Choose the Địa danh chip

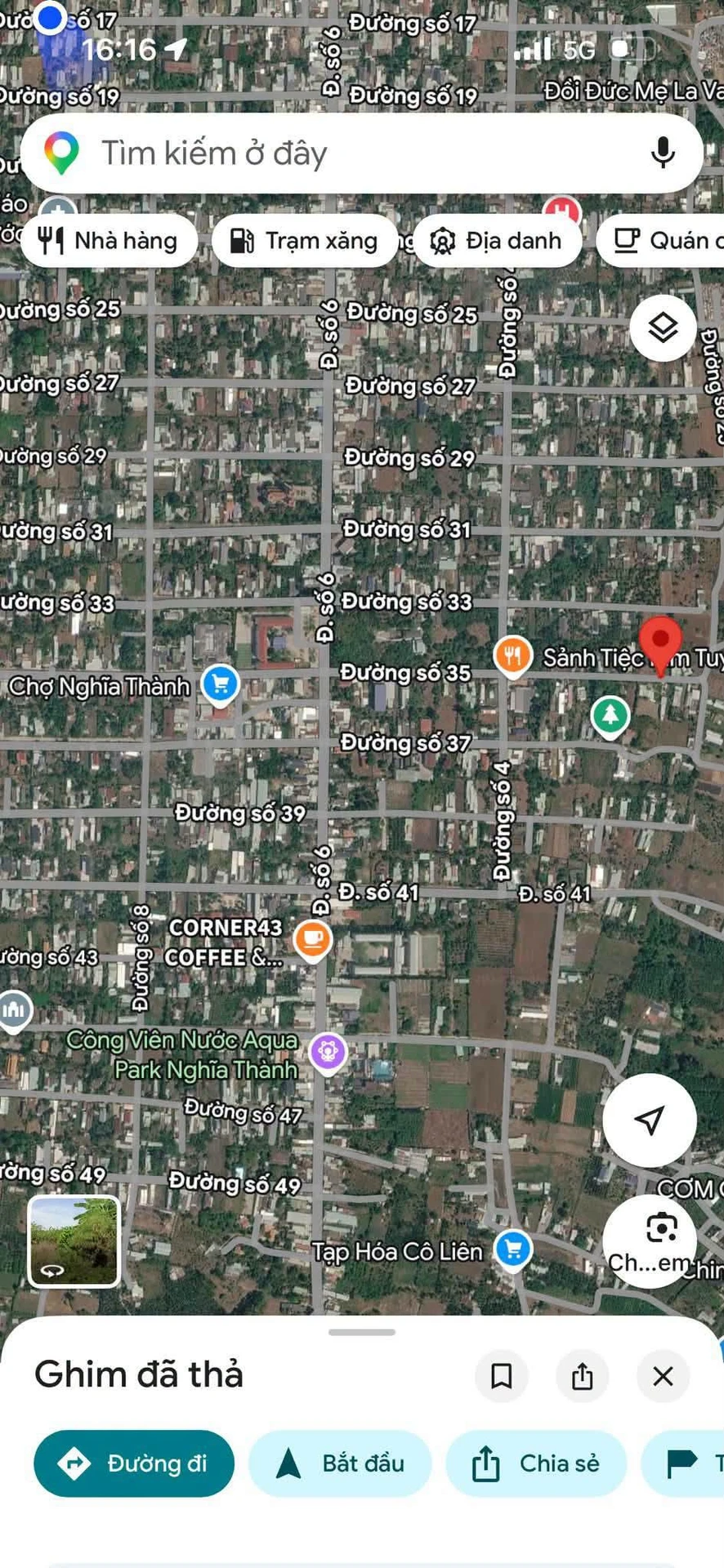pos(498,241)
